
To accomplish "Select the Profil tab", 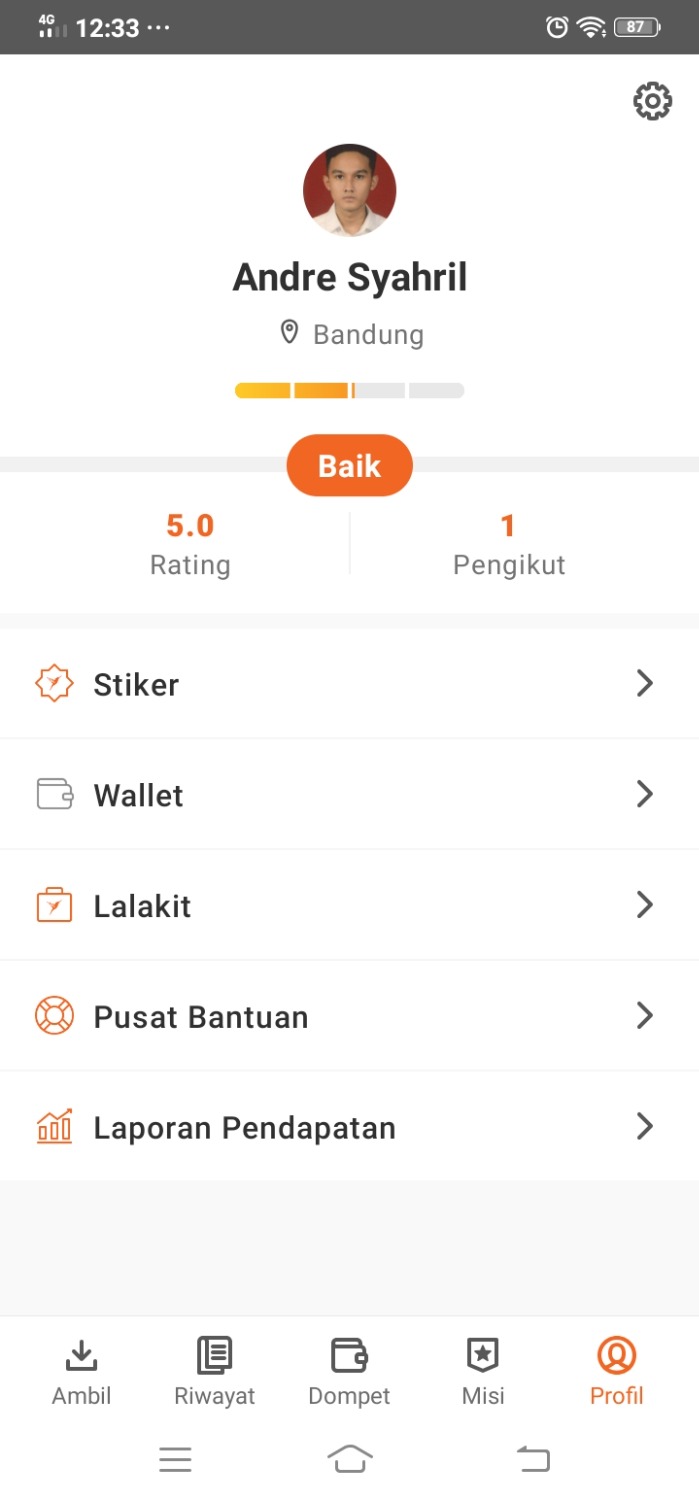I will (617, 1372).
